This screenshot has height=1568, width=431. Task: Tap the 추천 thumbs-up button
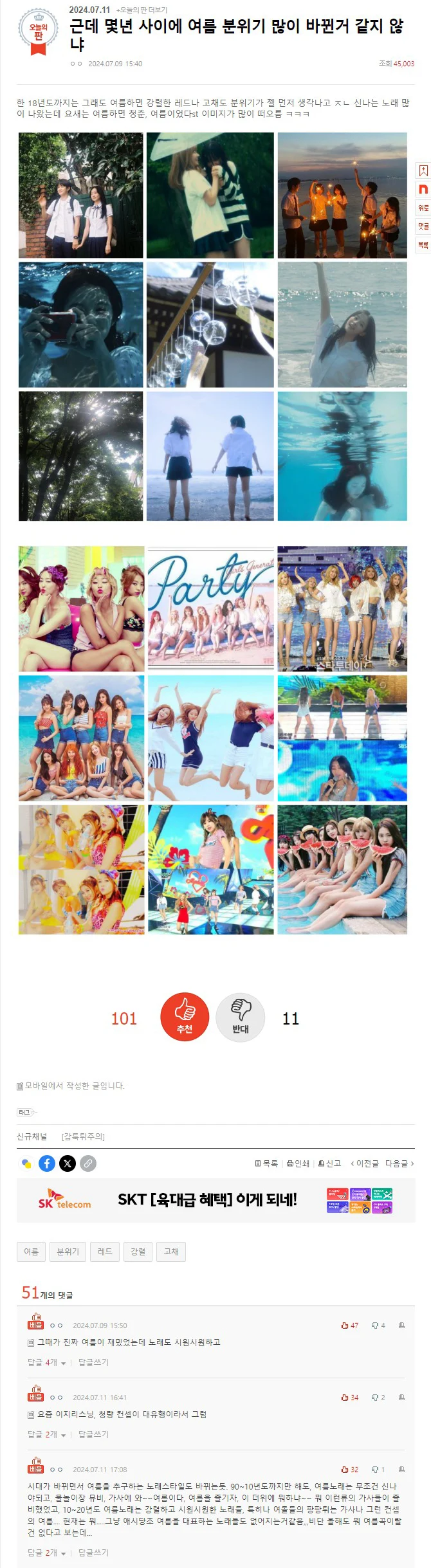(x=185, y=1017)
